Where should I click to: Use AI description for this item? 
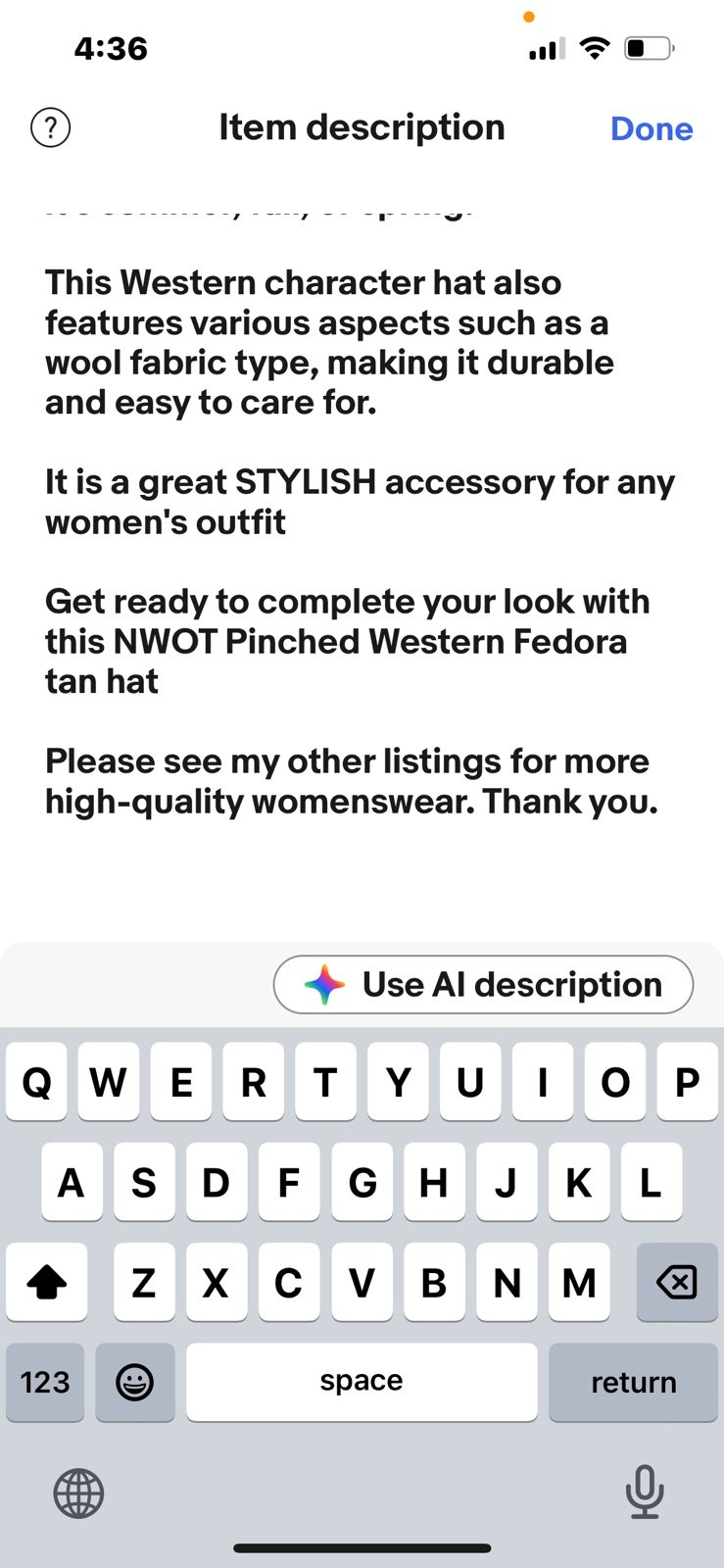pos(483,984)
